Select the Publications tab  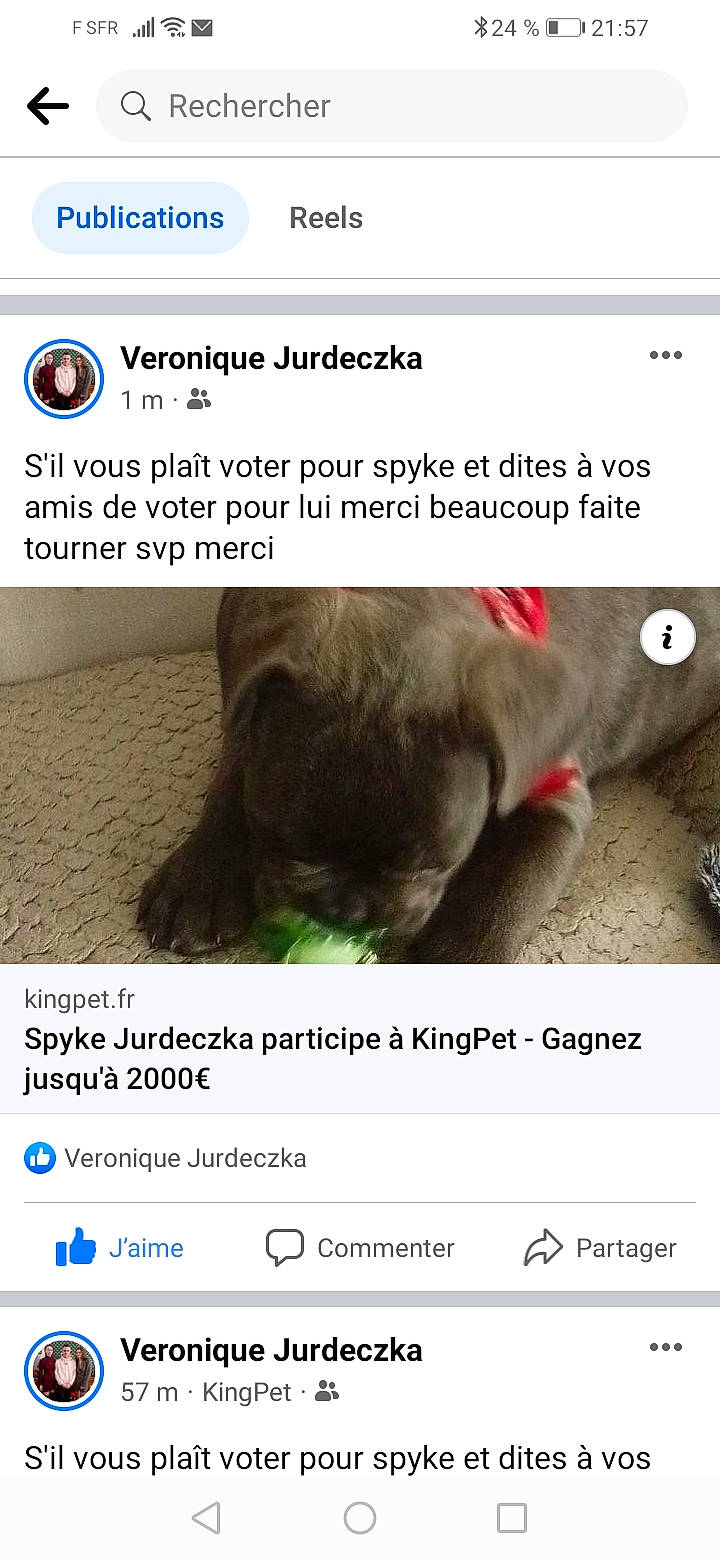(140, 217)
